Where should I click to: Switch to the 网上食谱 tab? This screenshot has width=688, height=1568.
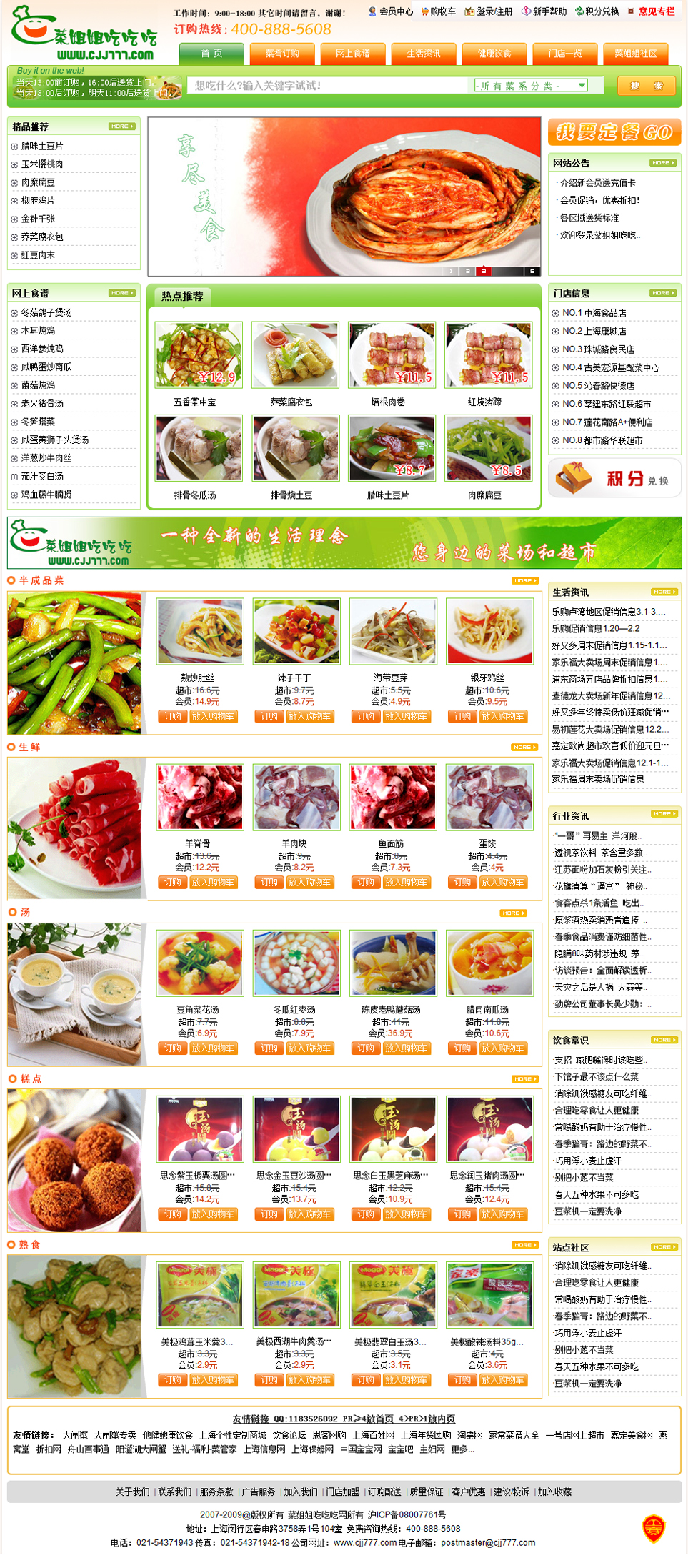coord(353,54)
